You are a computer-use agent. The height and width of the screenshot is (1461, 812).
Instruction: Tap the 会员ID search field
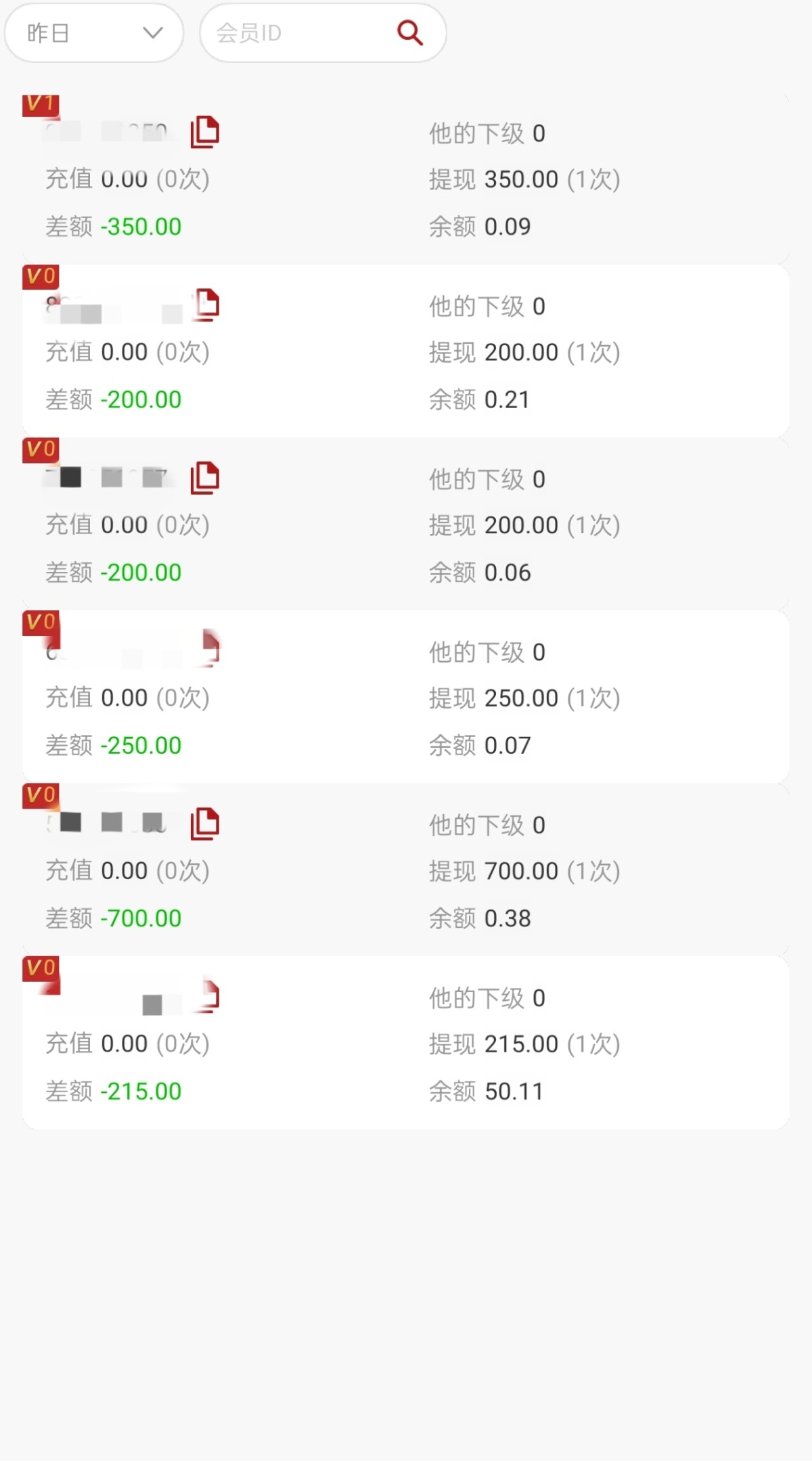click(x=298, y=33)
